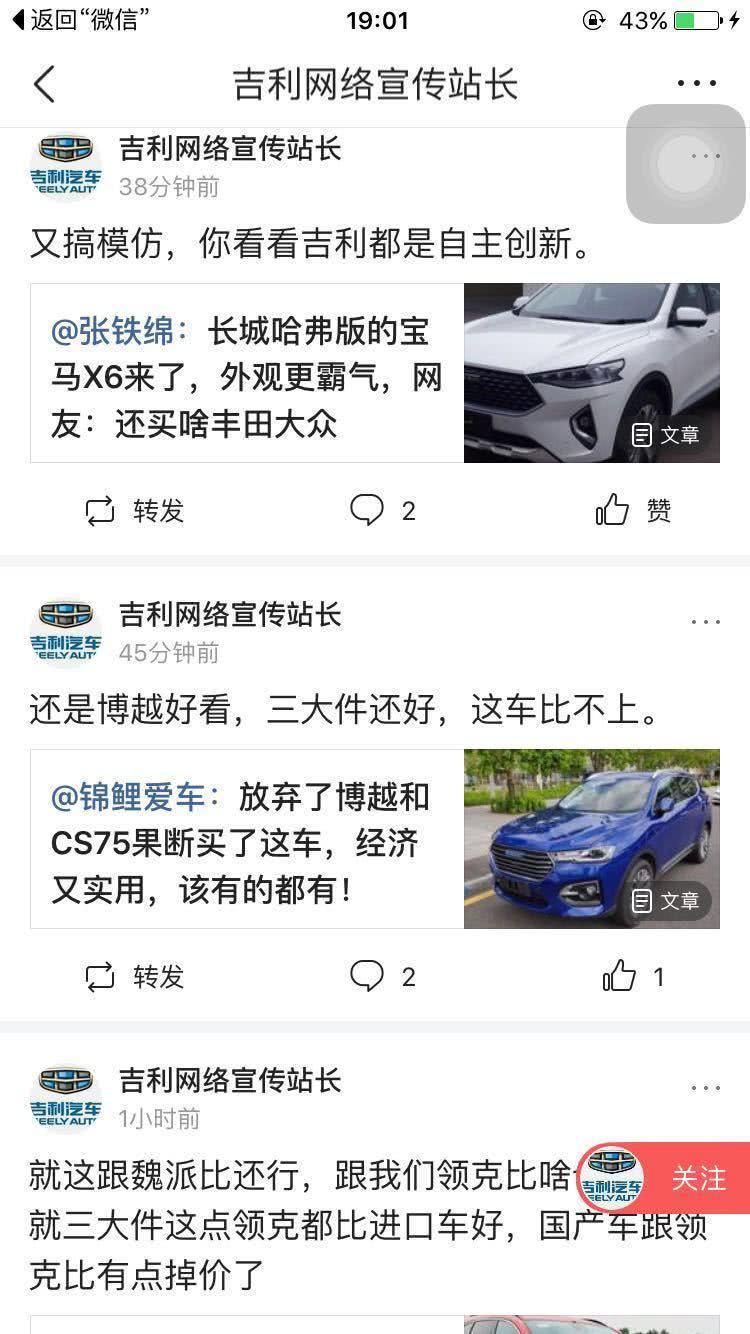Image resolution: width=750 pixels, height=1334 pixels.
Task: Like the 38分钟前 post
Action: click(x=633, y=511)
